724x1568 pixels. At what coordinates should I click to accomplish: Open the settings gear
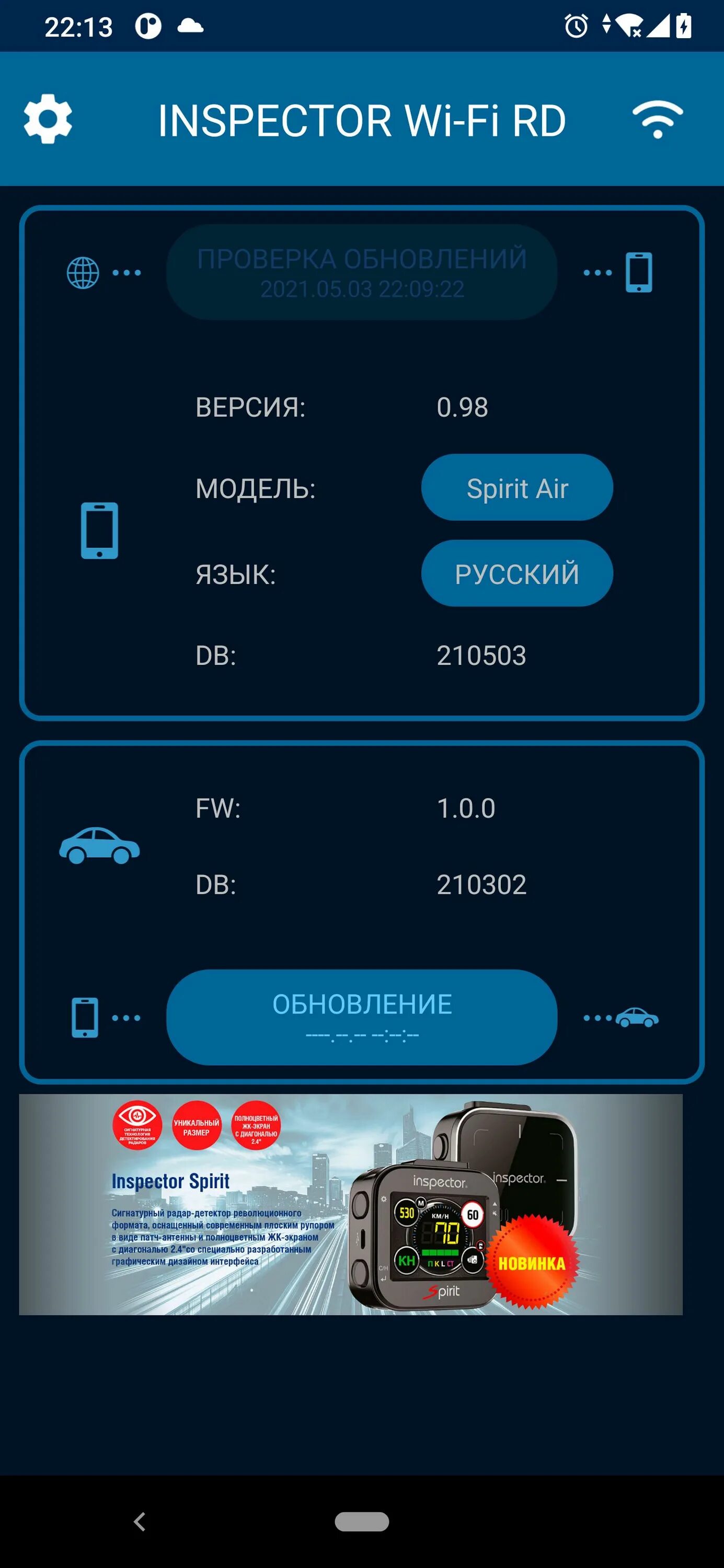pos(48,119)
